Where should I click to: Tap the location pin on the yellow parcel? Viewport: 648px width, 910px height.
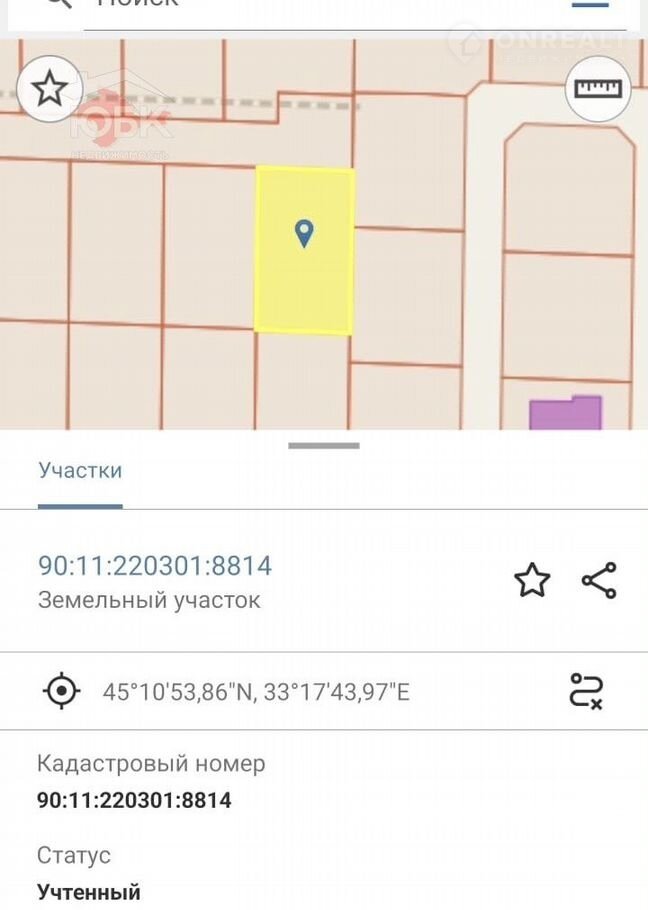pyautogui.click(x=304, y=234)
